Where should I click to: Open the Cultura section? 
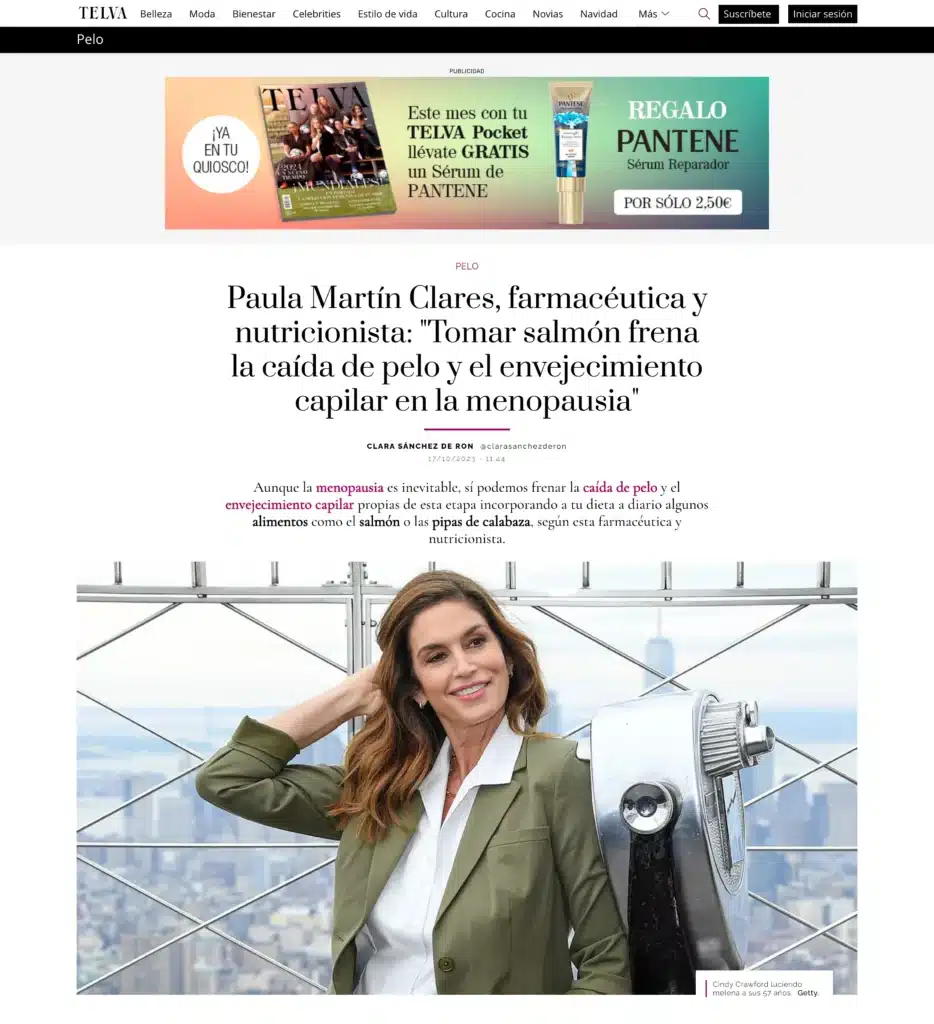[451, 14]
